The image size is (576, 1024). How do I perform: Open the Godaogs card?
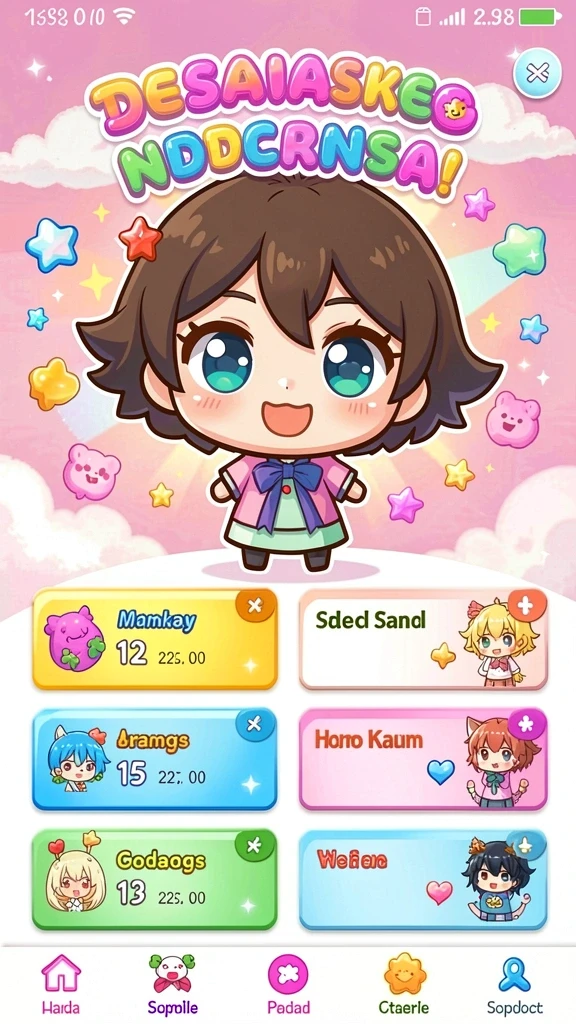coord(155,880)
